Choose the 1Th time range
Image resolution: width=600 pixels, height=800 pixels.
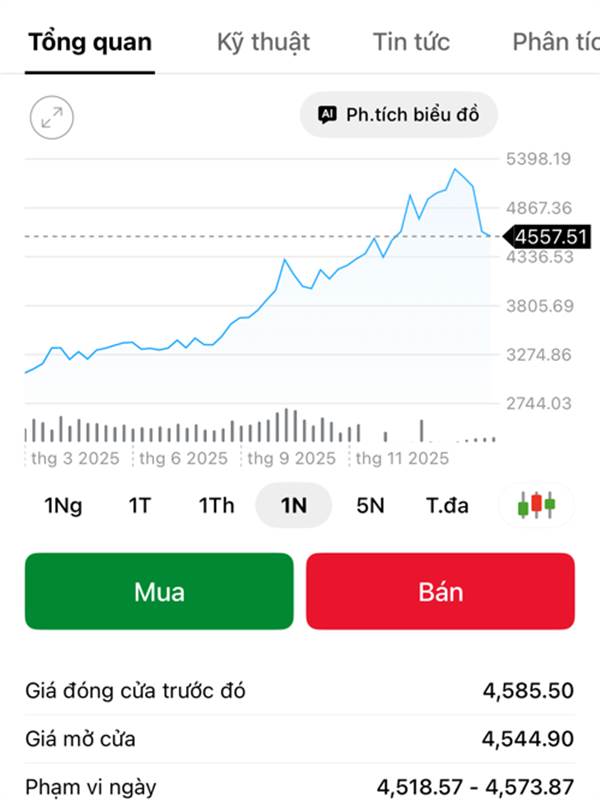[216, 505]
